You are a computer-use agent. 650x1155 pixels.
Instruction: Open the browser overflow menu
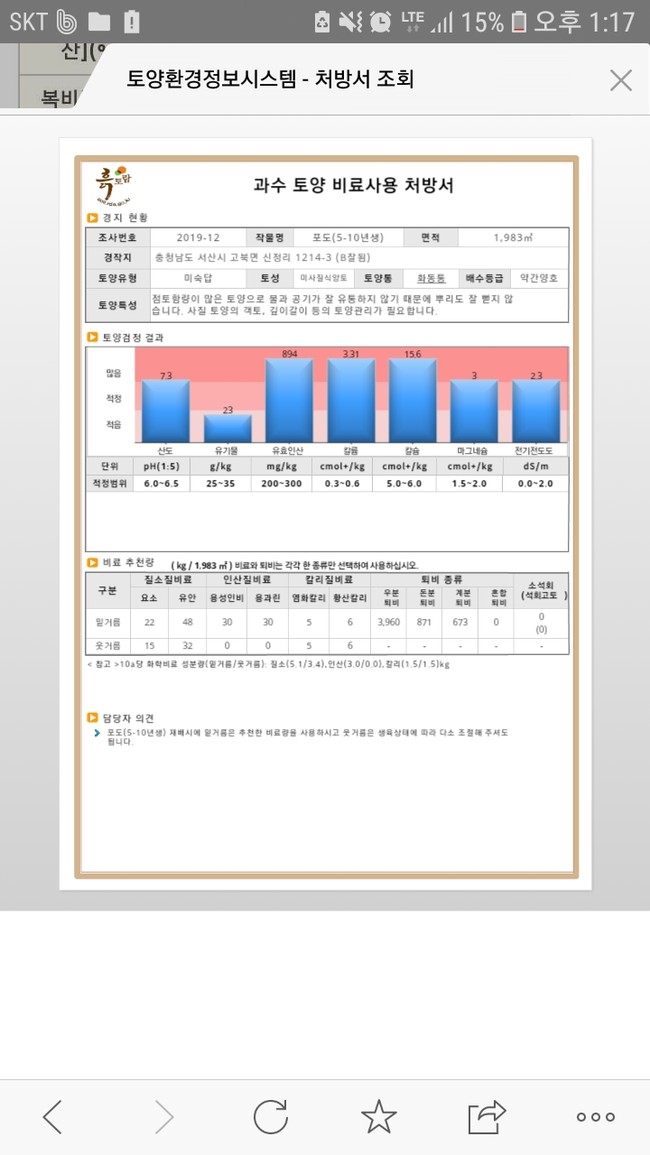pyautogui.click(x=596, y=1117)
